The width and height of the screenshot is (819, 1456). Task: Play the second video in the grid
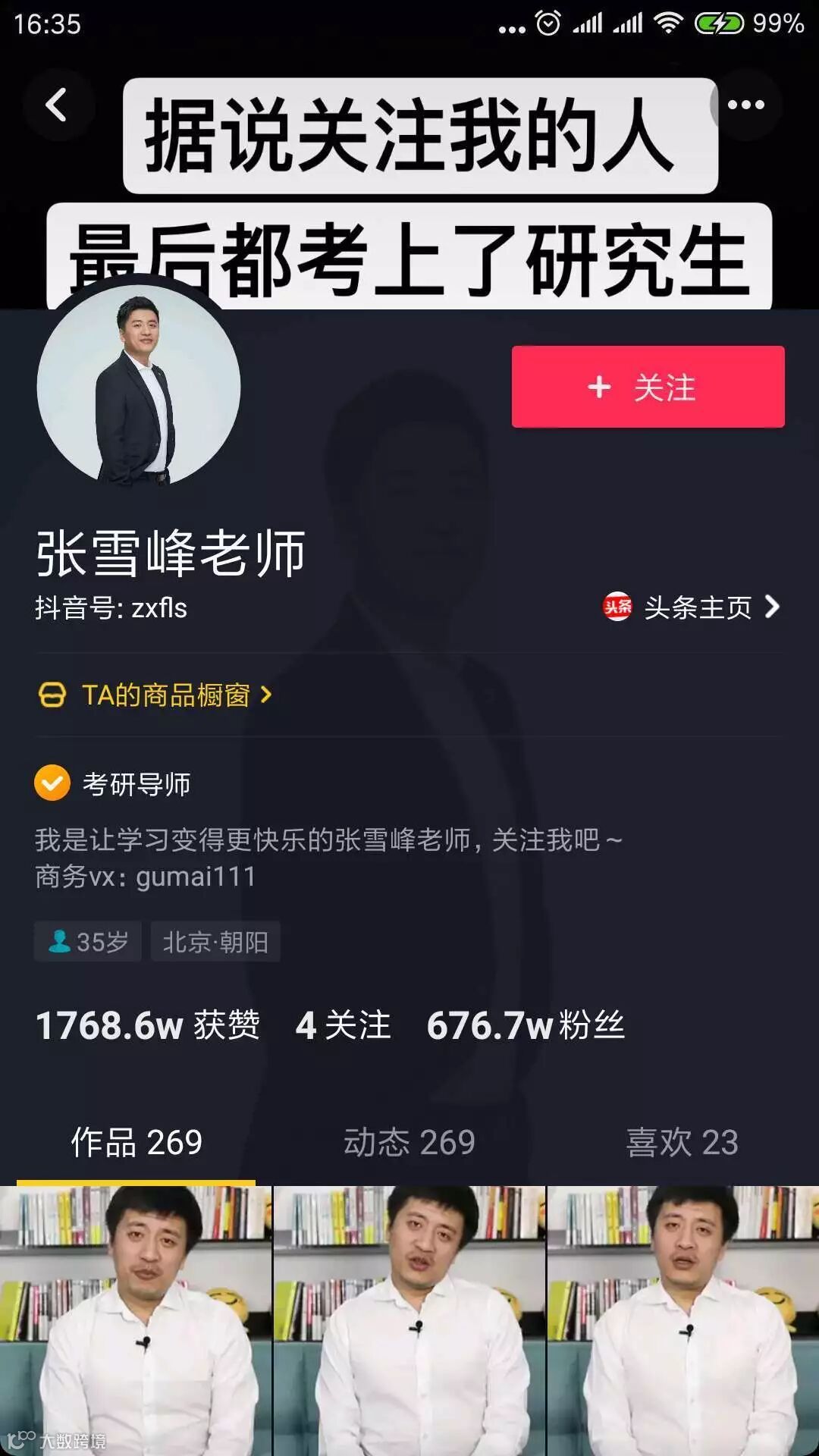(x=409, y=1319)
